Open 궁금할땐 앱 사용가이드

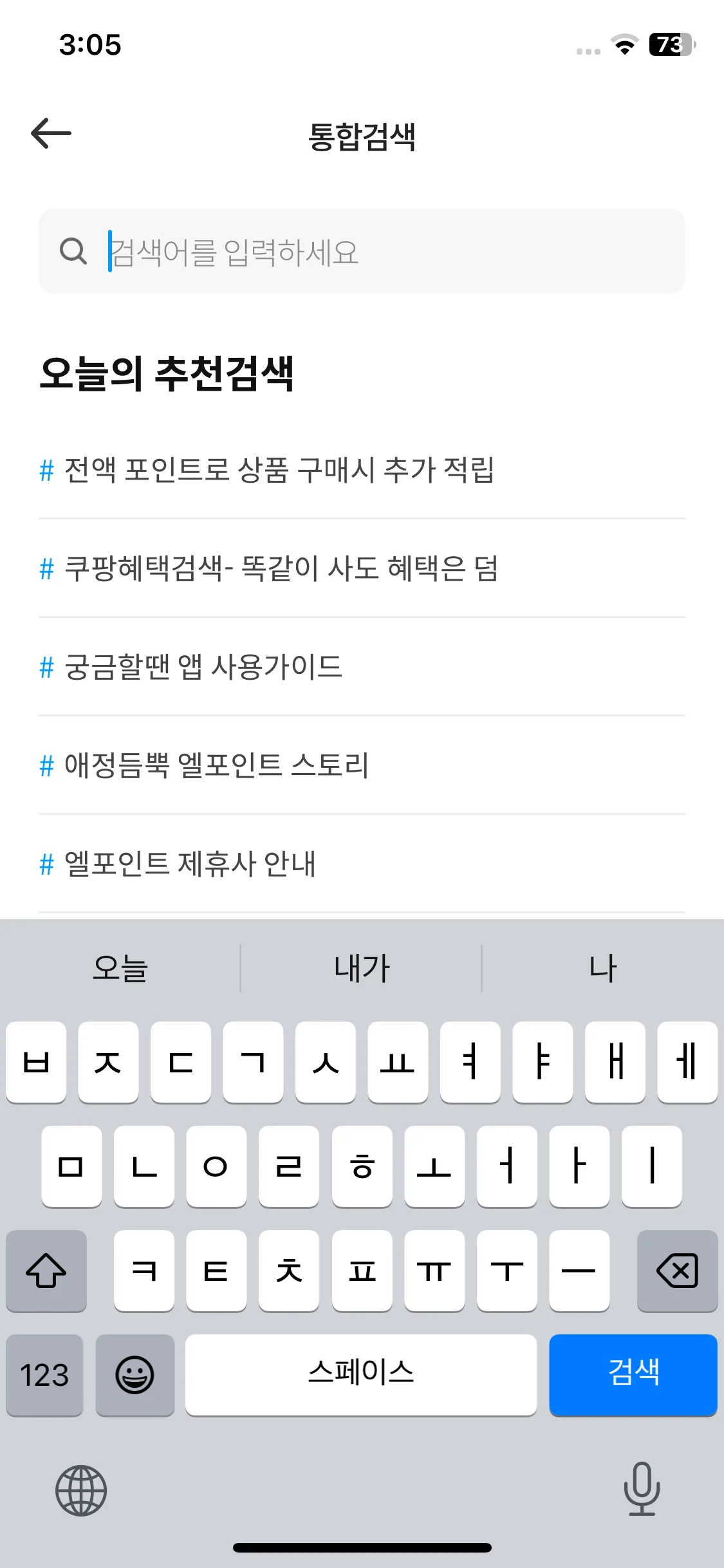[x=203, y=667]
